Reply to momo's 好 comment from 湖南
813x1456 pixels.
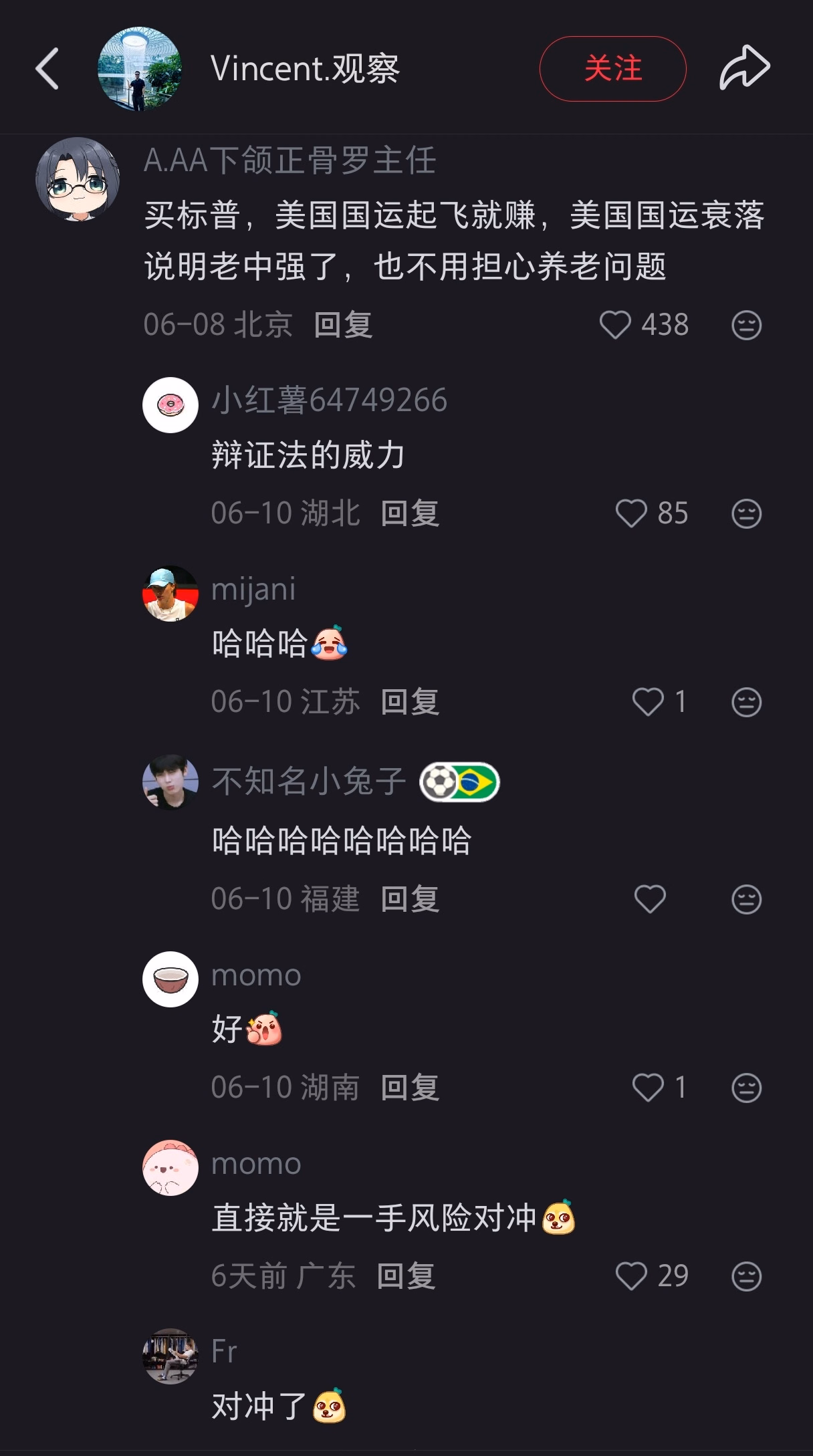pos(410,1088)
